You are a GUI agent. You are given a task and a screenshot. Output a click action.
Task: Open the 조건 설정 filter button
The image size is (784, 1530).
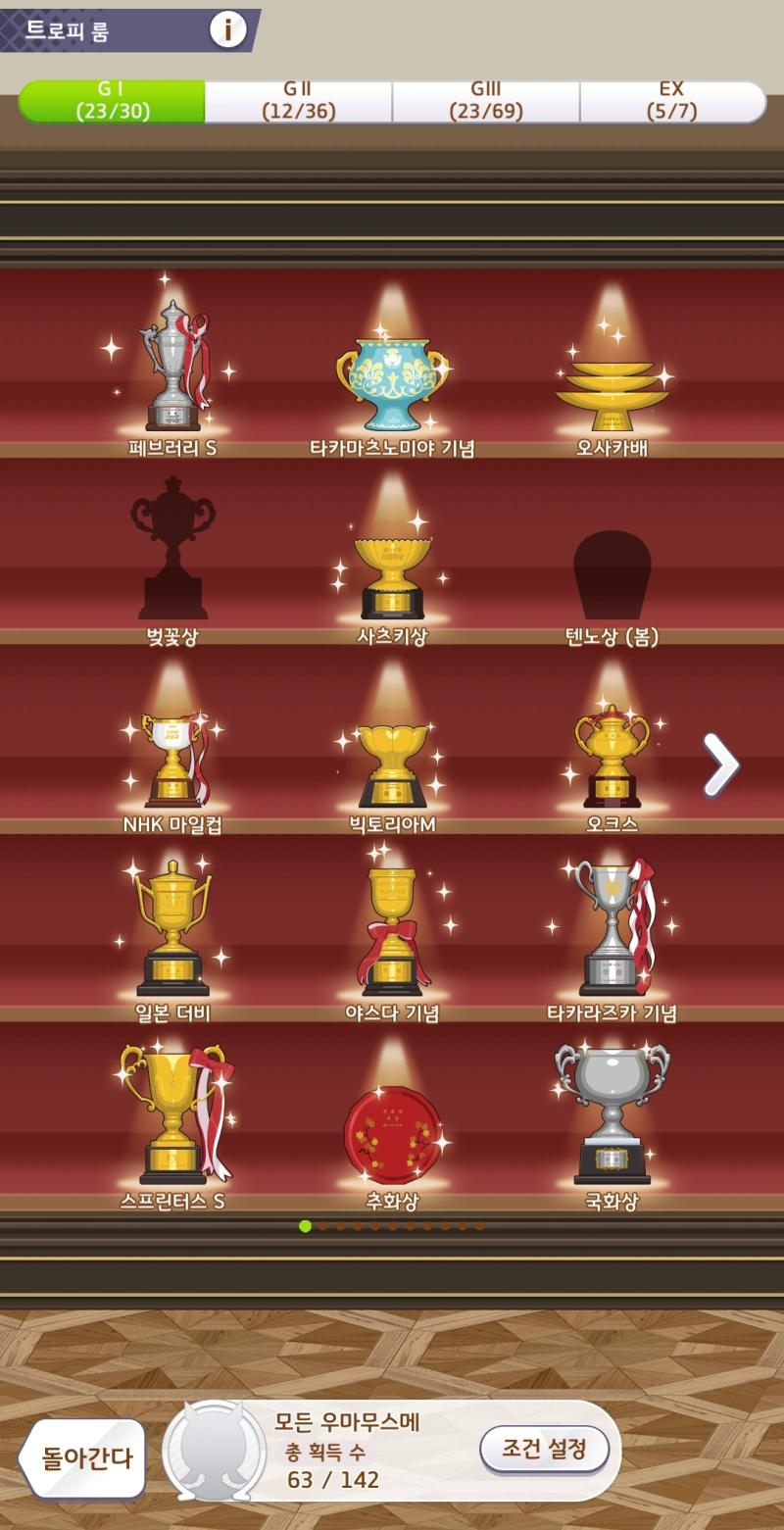[x=544, y=1449]
